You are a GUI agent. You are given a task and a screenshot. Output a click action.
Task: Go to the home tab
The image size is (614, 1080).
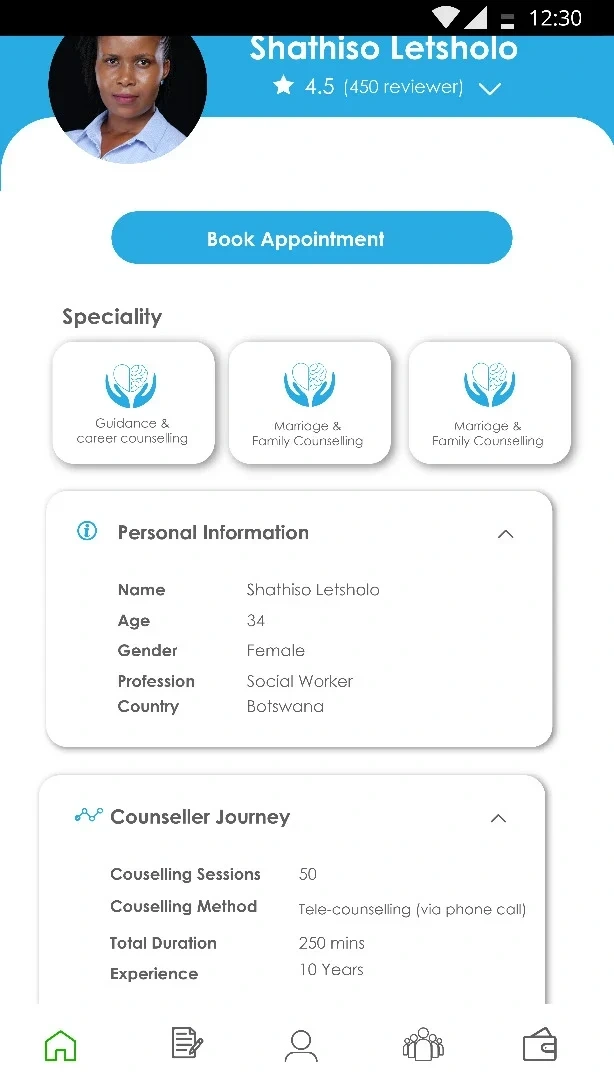point(61,1045)
